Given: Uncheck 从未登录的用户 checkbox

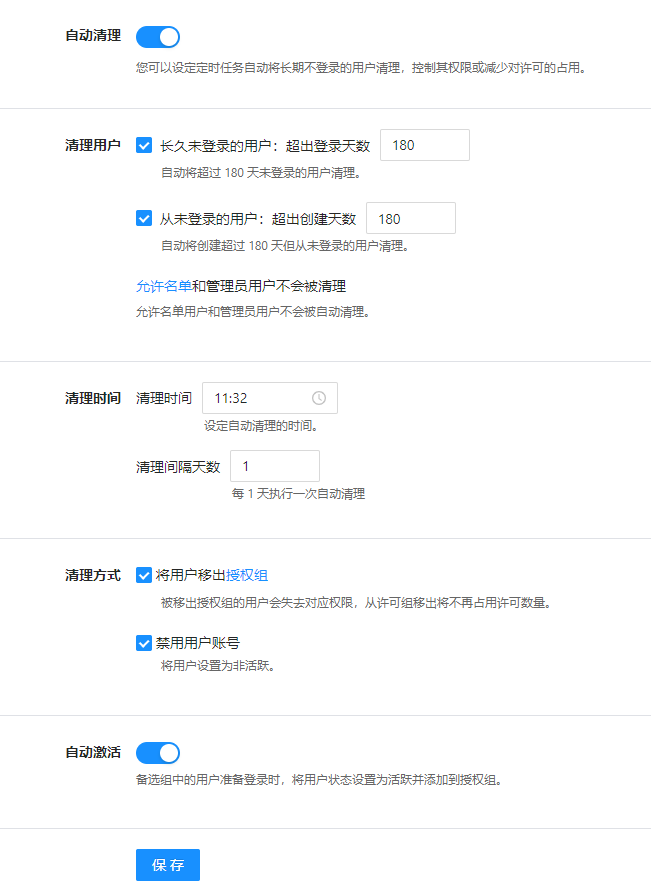Looking at the screenshot, I should click(x=144, y=218).
